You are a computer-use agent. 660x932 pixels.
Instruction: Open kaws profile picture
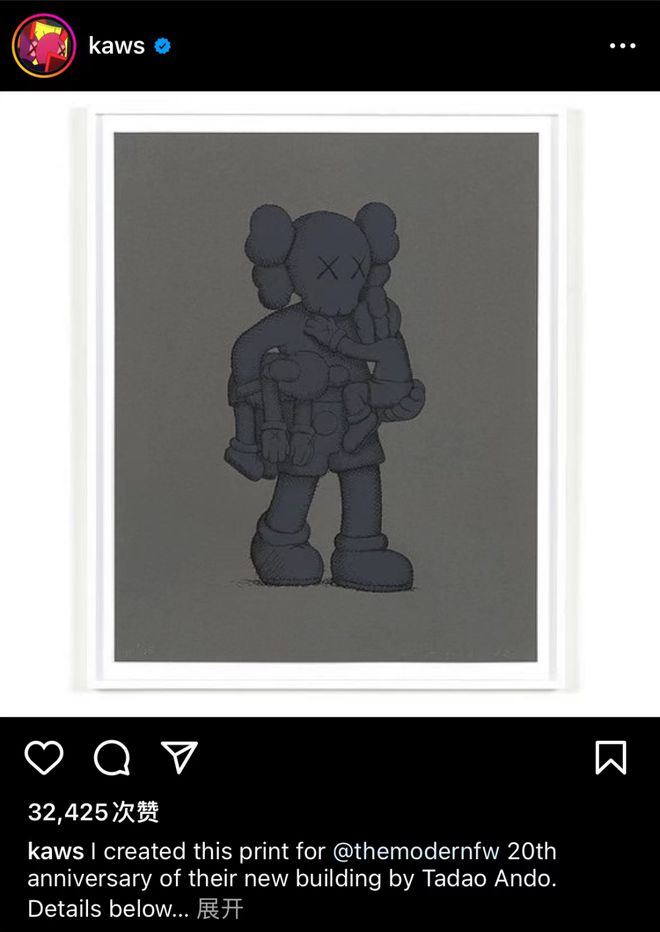(x=44, y=46)
